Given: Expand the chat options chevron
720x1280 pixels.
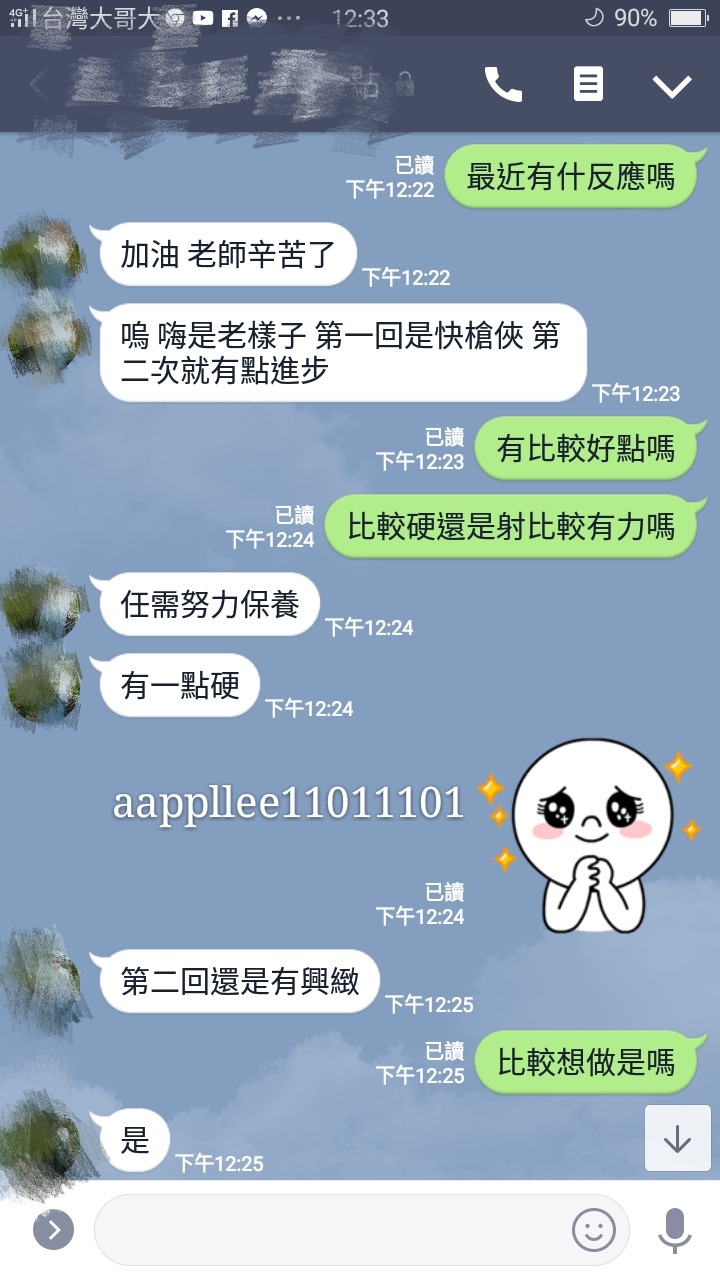Looking at the screenshot, I should 672,86.
